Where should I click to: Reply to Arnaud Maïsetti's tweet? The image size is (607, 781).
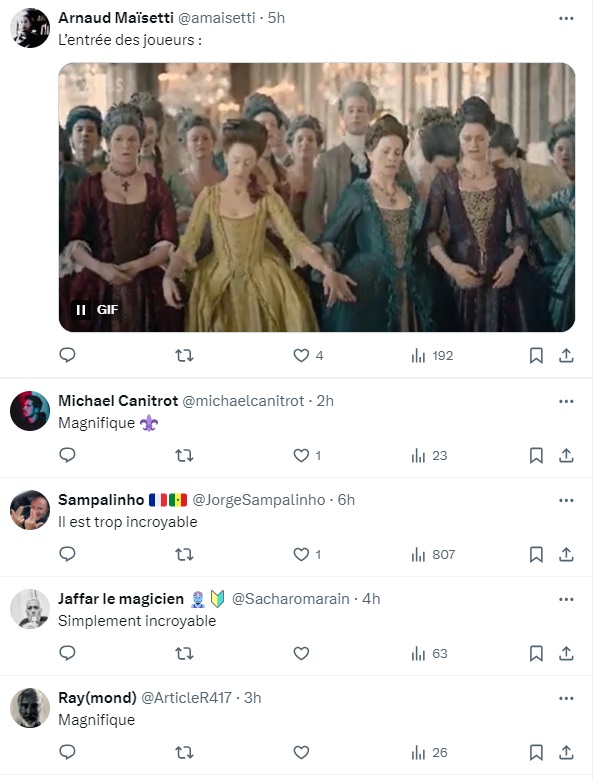click(67, 355)
